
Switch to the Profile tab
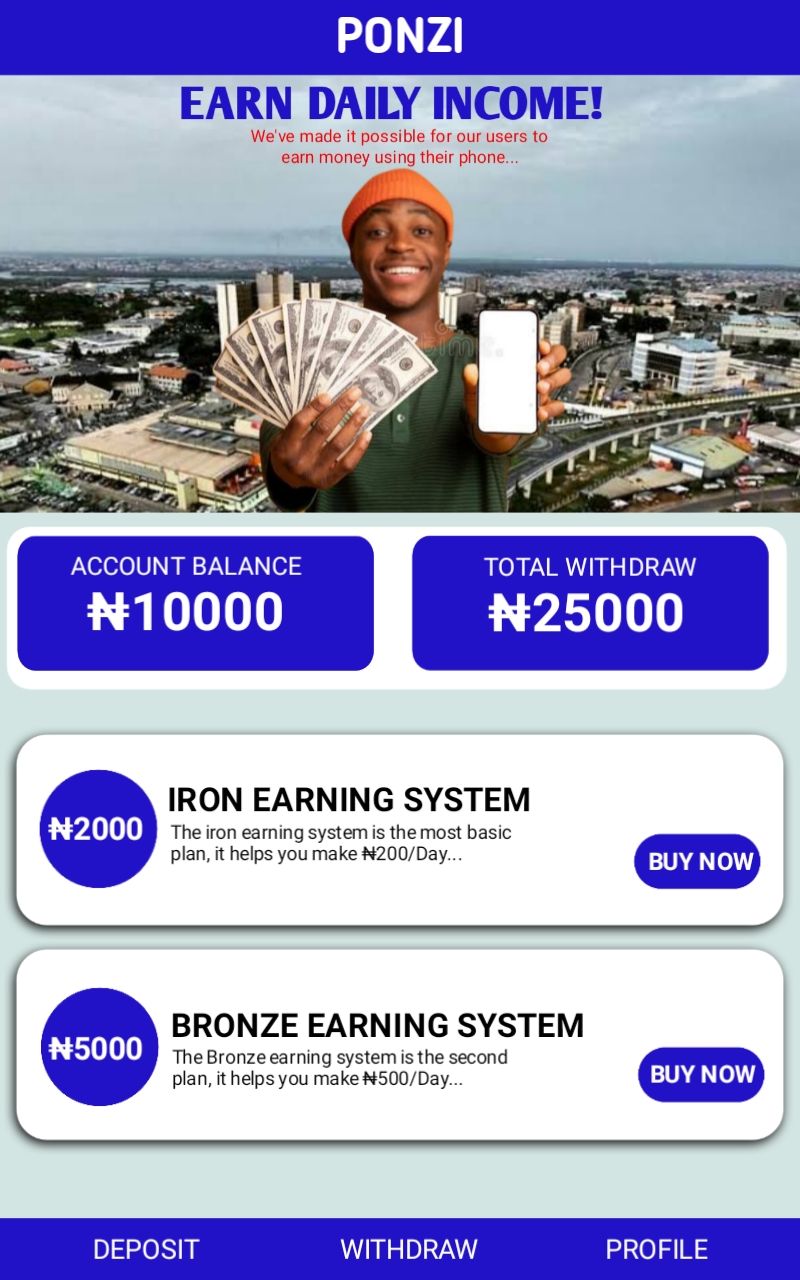pyautogui.click(x=656, y=1249)
